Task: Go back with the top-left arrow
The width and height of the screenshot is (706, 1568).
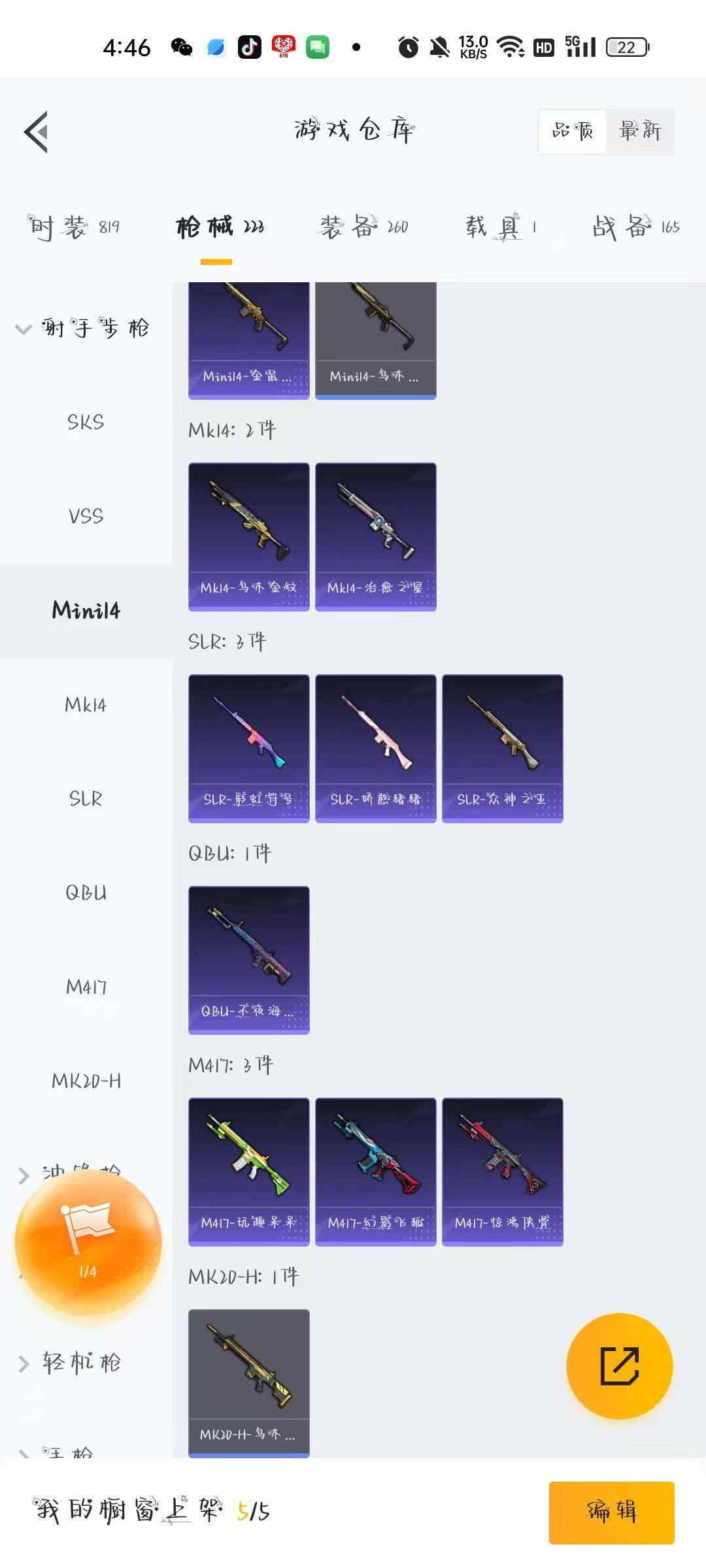Action: tap(37, 132)
